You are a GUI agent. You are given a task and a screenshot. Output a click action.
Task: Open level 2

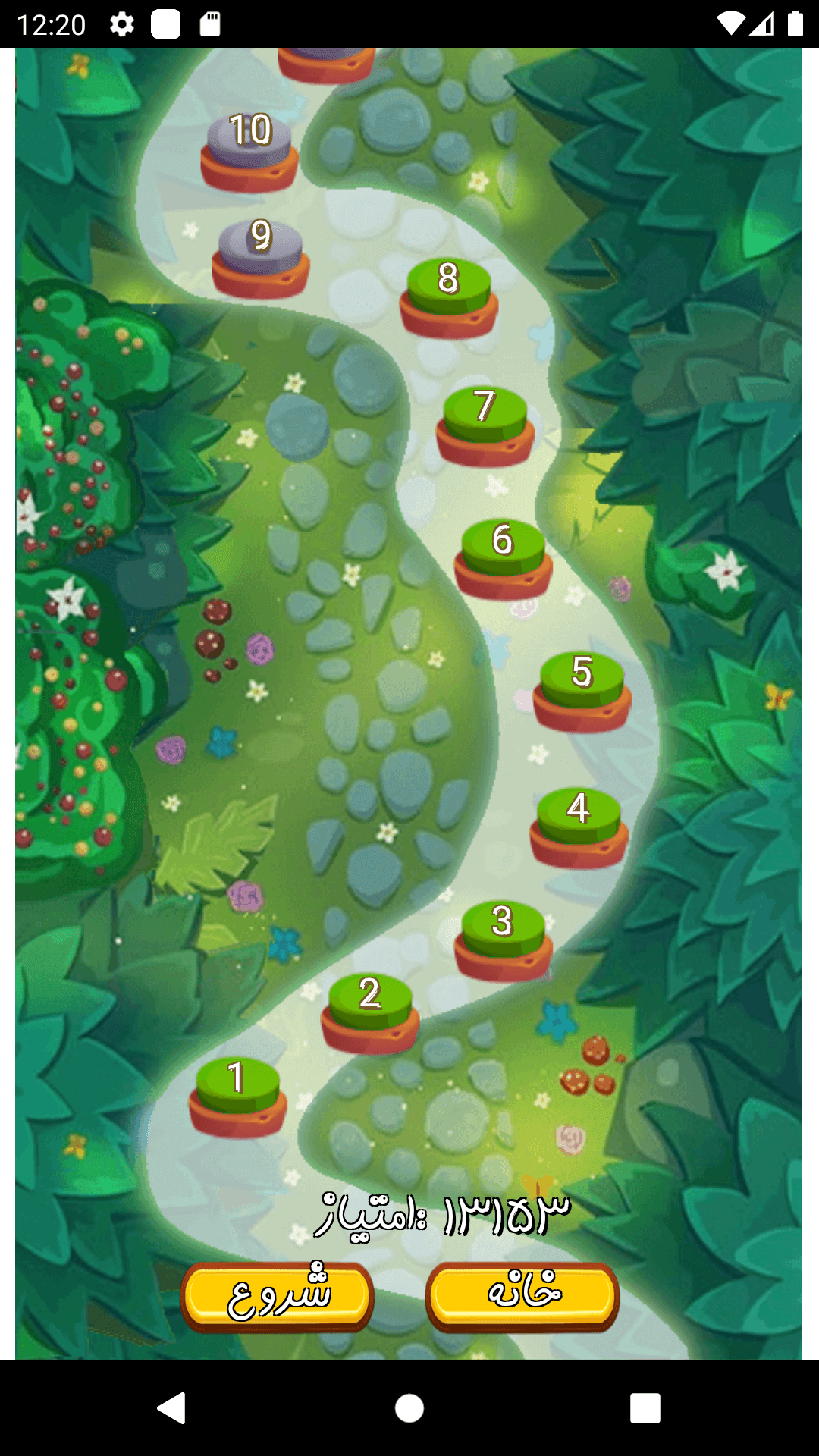(370, 1013)
